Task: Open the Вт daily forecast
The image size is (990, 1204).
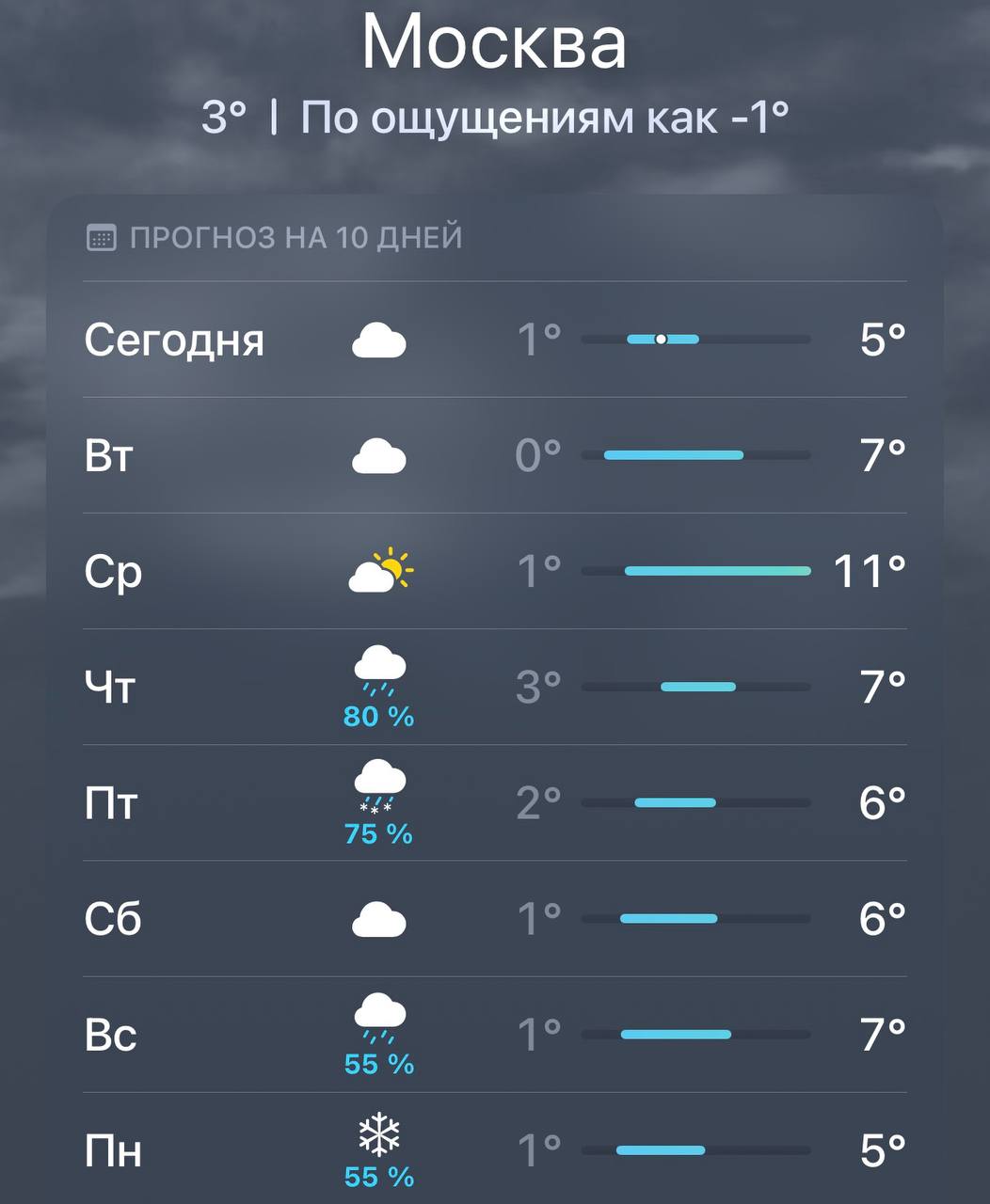Action: (494, 456)
